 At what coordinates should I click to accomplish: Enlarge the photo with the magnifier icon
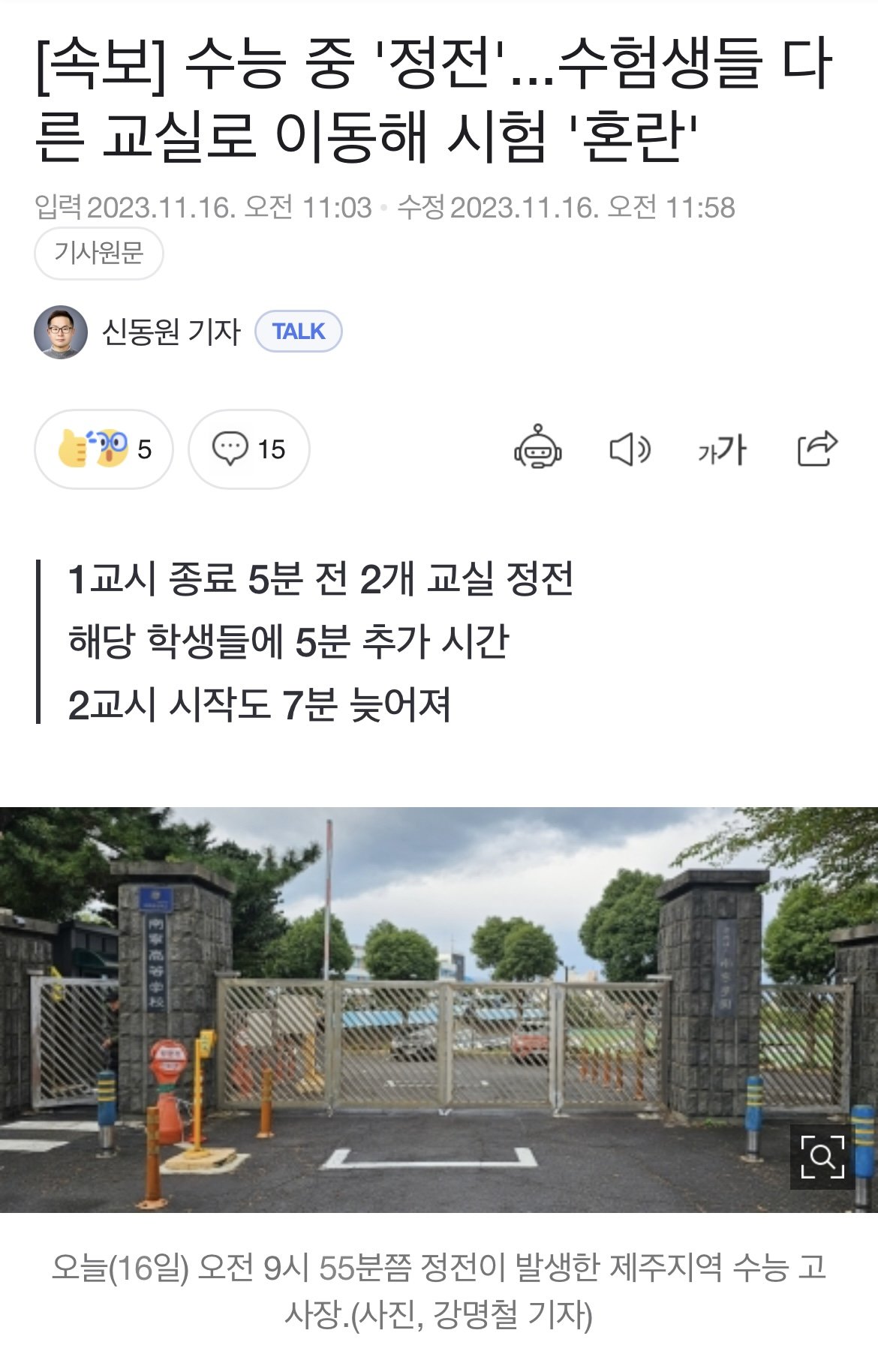[x=822, y=1156]
